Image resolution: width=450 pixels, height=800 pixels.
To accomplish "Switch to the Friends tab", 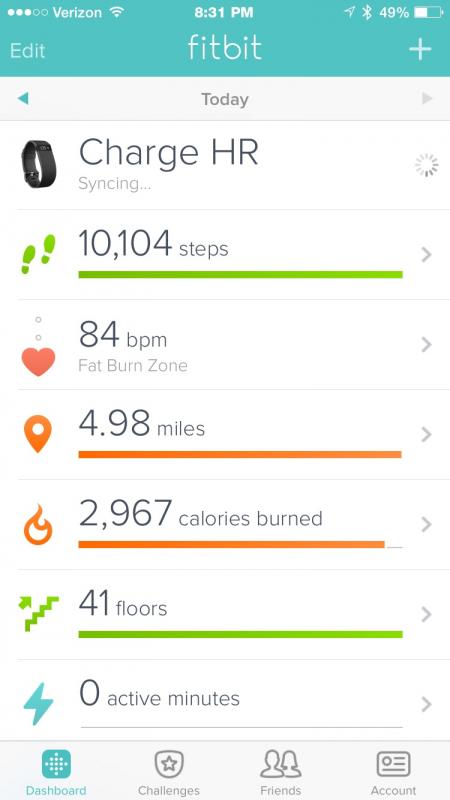I will [281, 772].
